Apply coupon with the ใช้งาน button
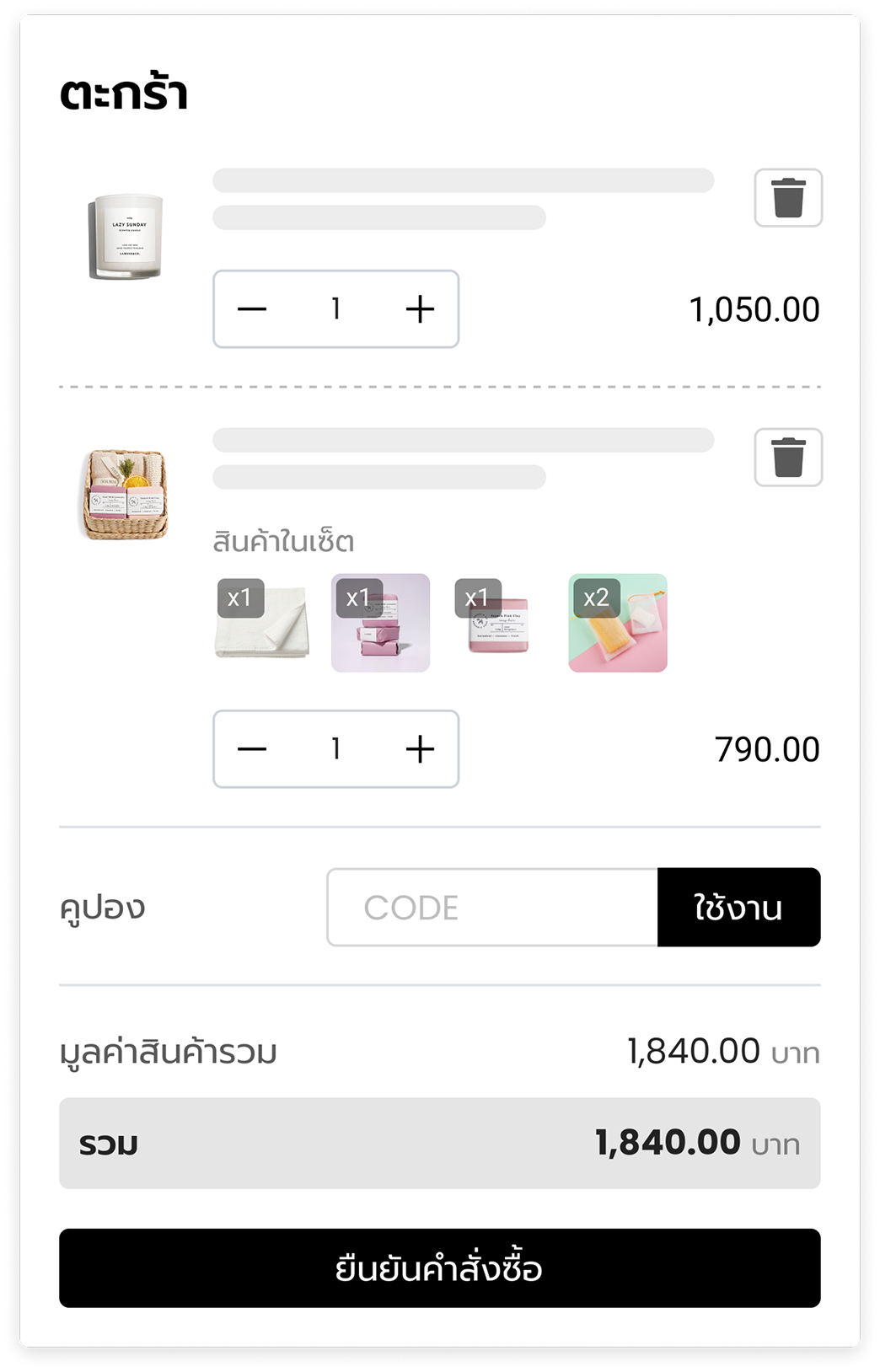 738,908
